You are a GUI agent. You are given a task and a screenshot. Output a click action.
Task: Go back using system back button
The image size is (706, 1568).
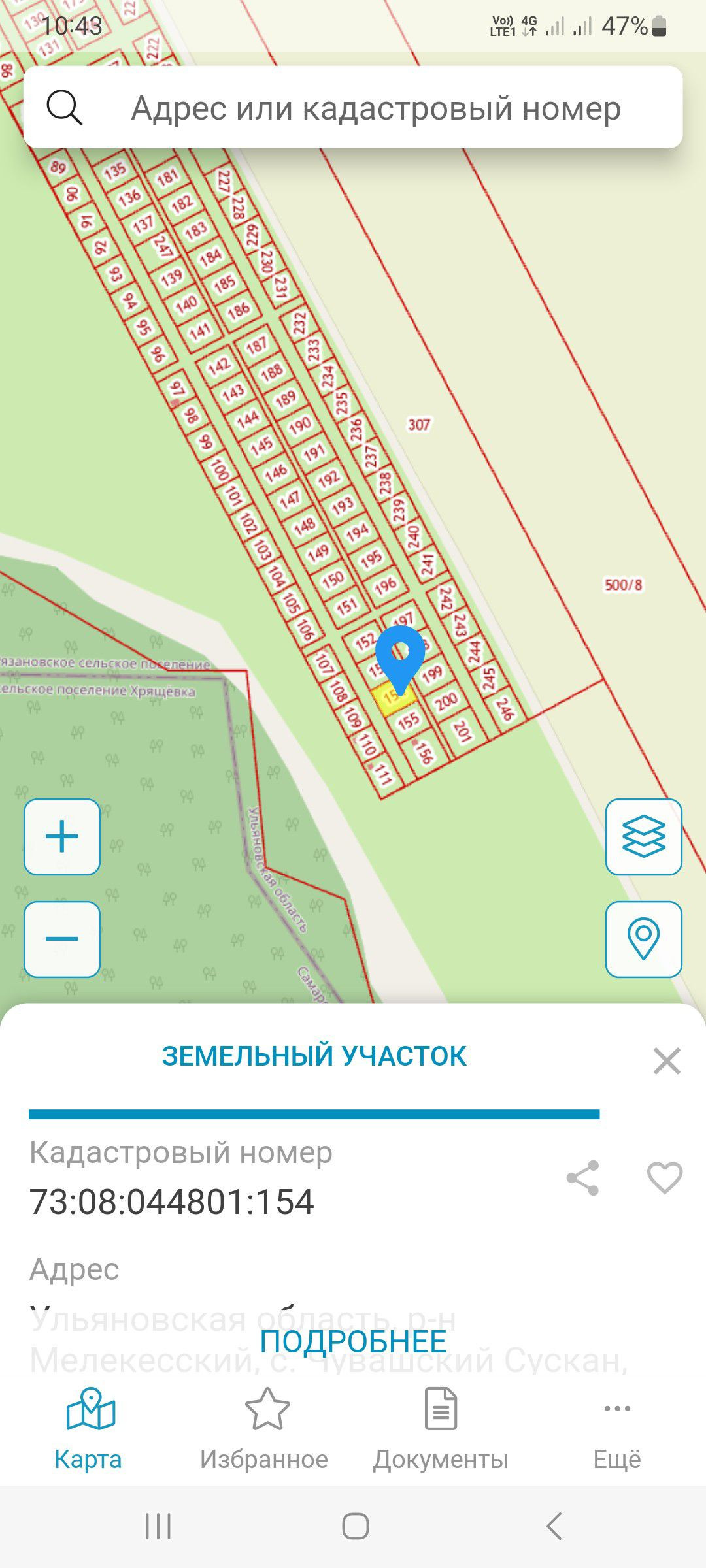554,1526
